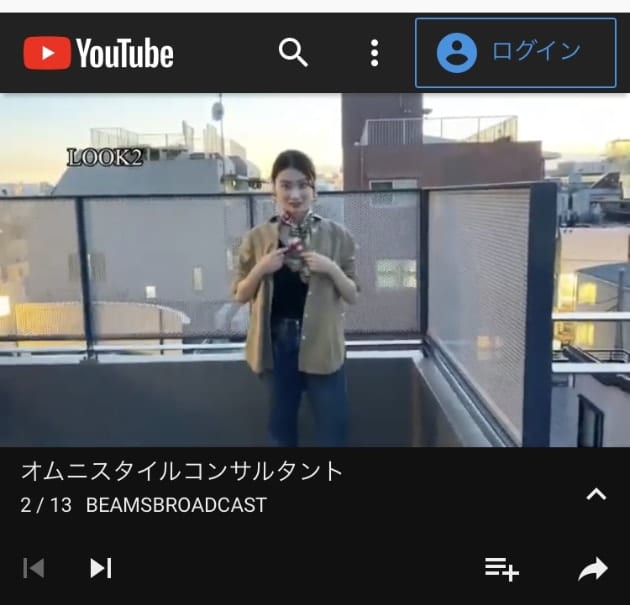Collapse the playlist panel with the chevron

coord(596,494)
